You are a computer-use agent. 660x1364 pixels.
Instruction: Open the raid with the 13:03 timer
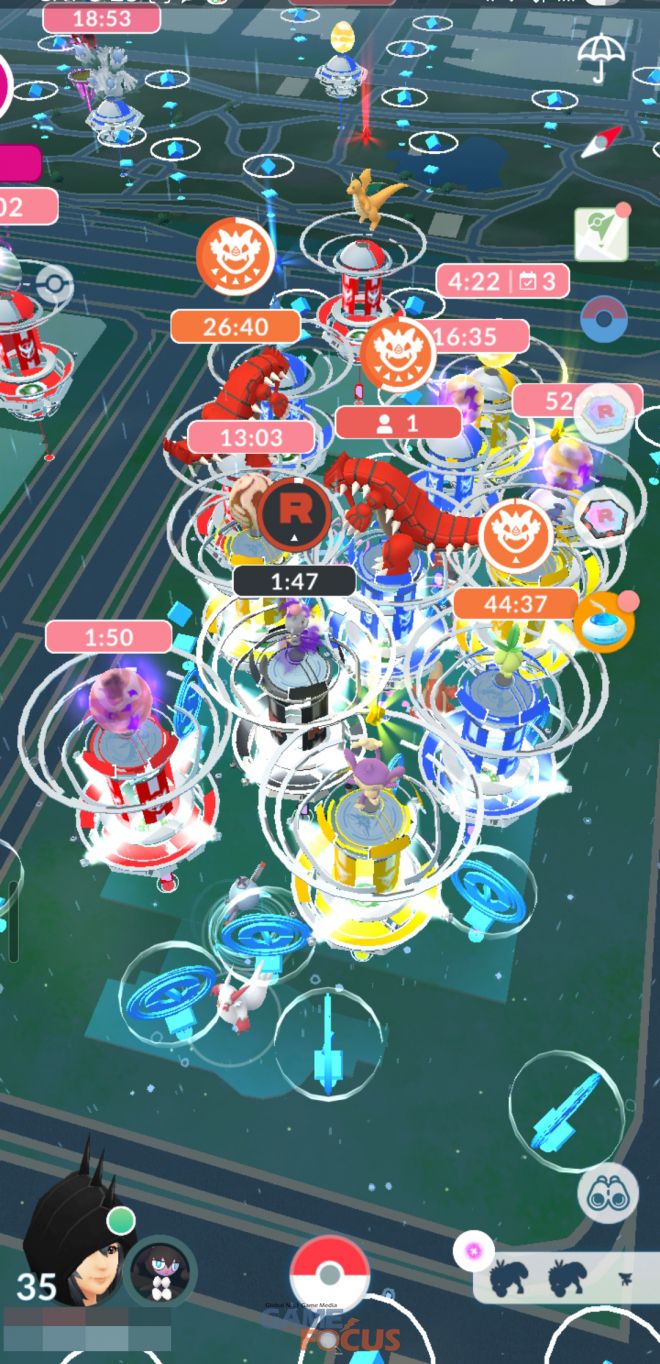(250, 437)
